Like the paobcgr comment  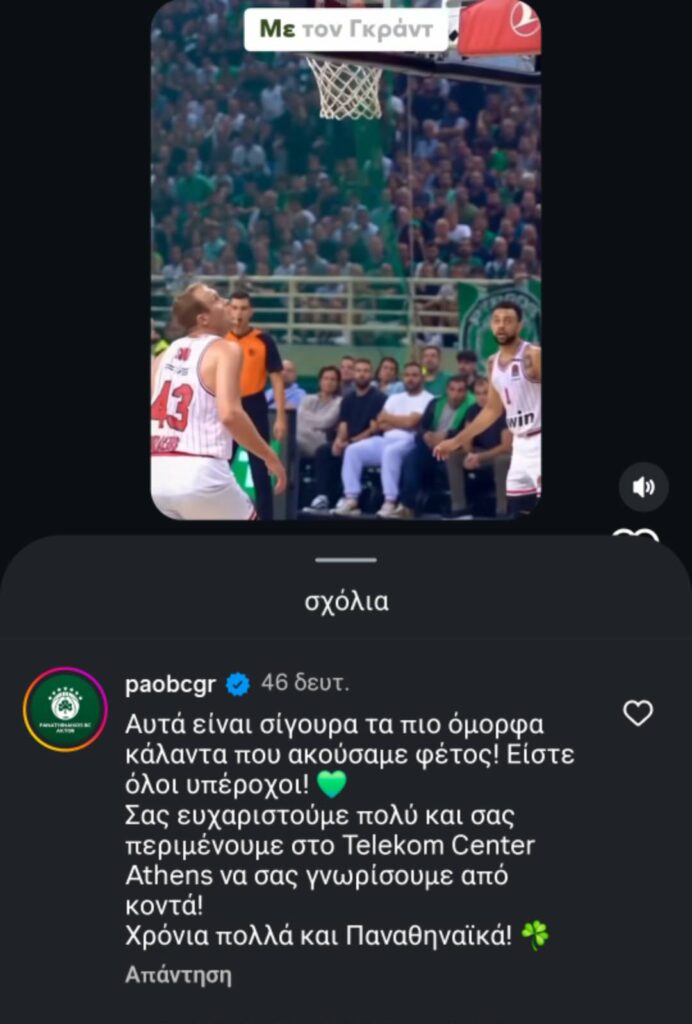[638, 713]
